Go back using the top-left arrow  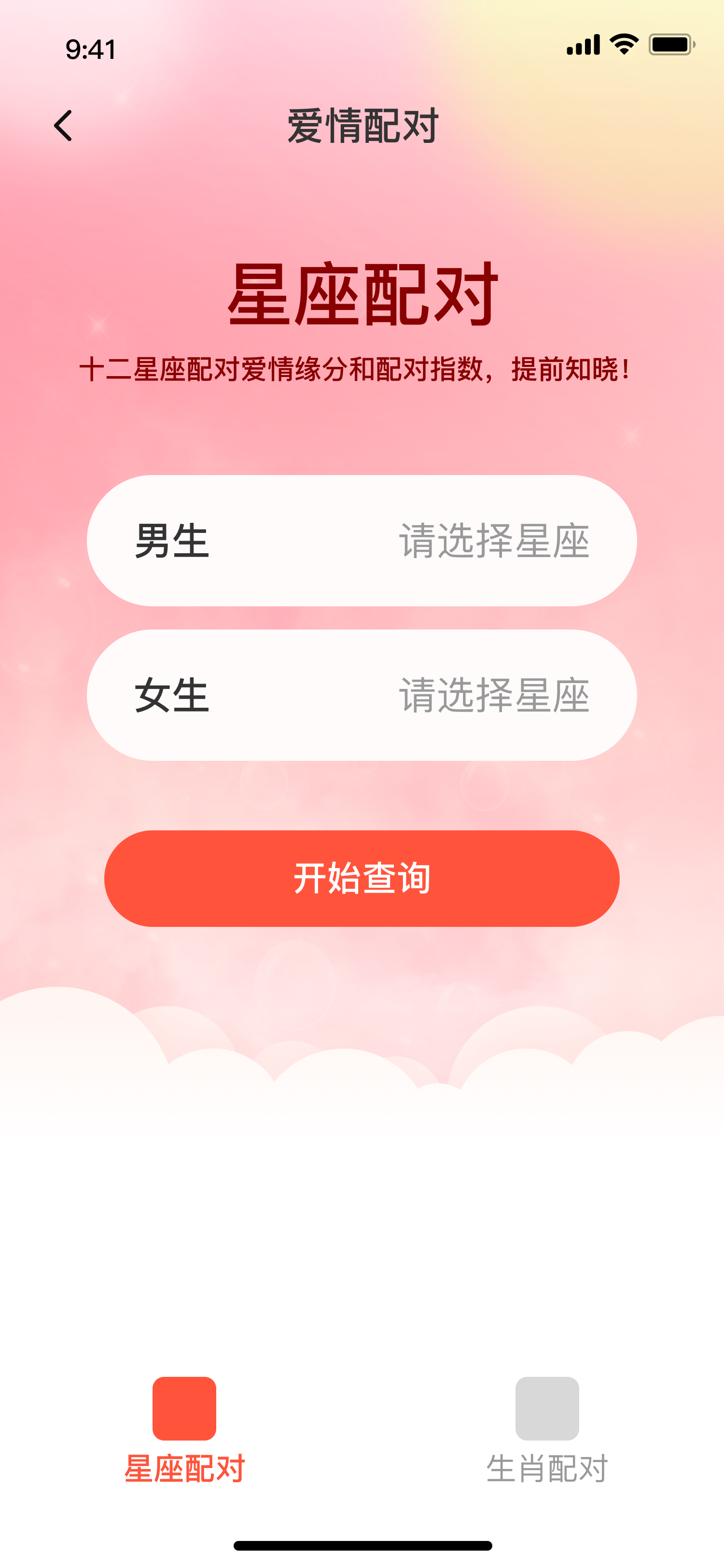(63, 126)
